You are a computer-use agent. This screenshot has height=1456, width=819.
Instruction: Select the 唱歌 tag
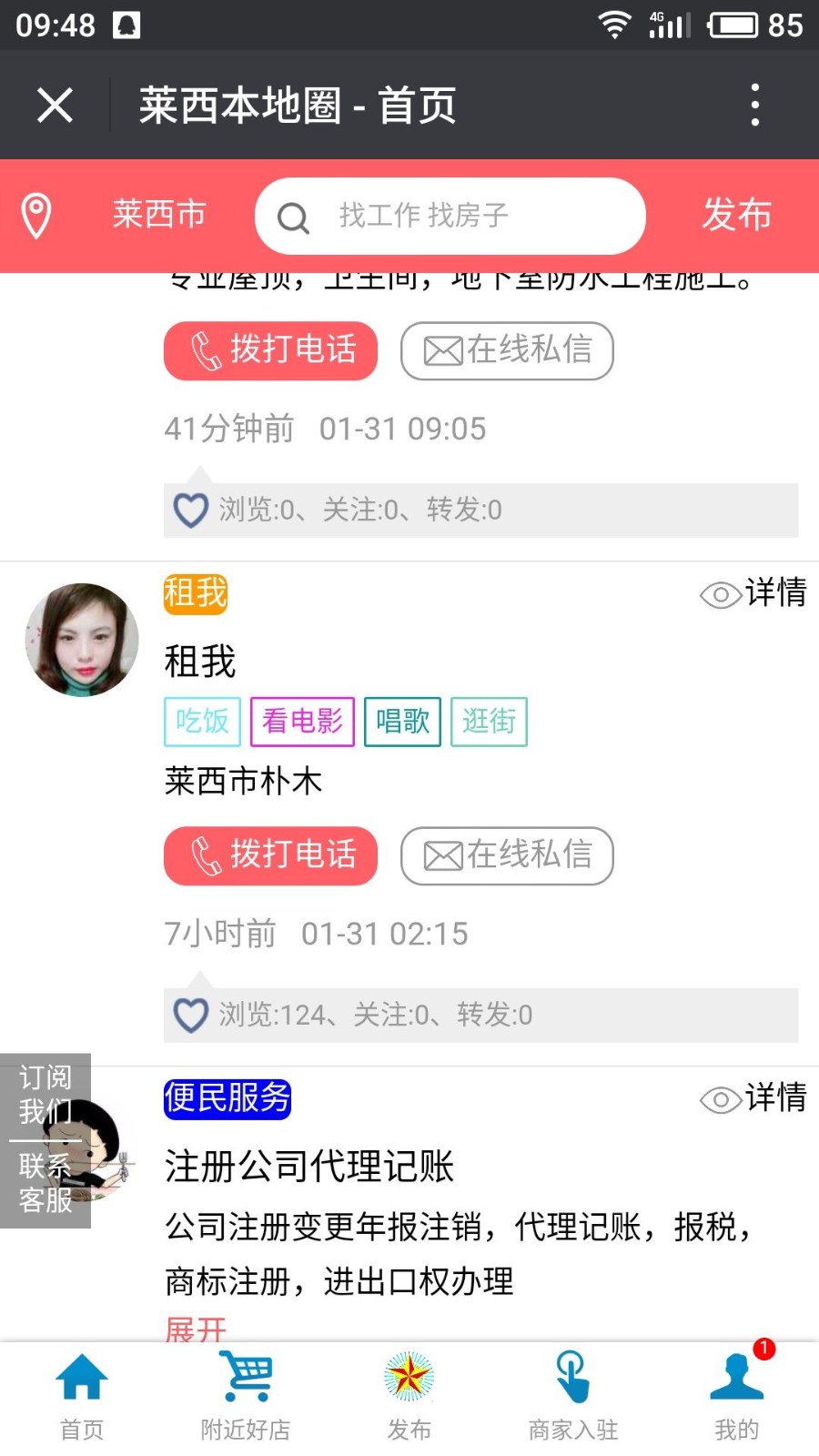coord(403,722)
